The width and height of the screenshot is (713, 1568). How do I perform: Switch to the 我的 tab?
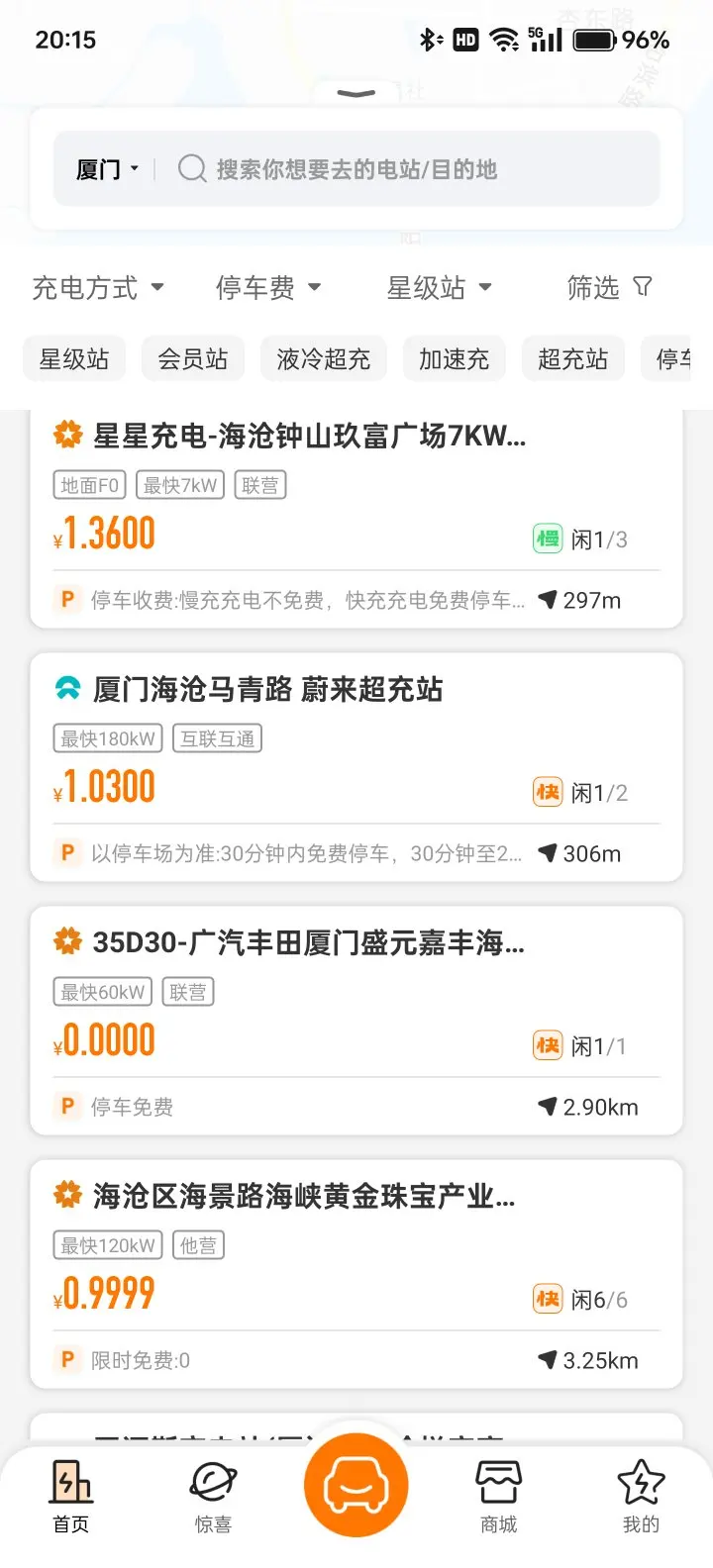pos(641,1497)
